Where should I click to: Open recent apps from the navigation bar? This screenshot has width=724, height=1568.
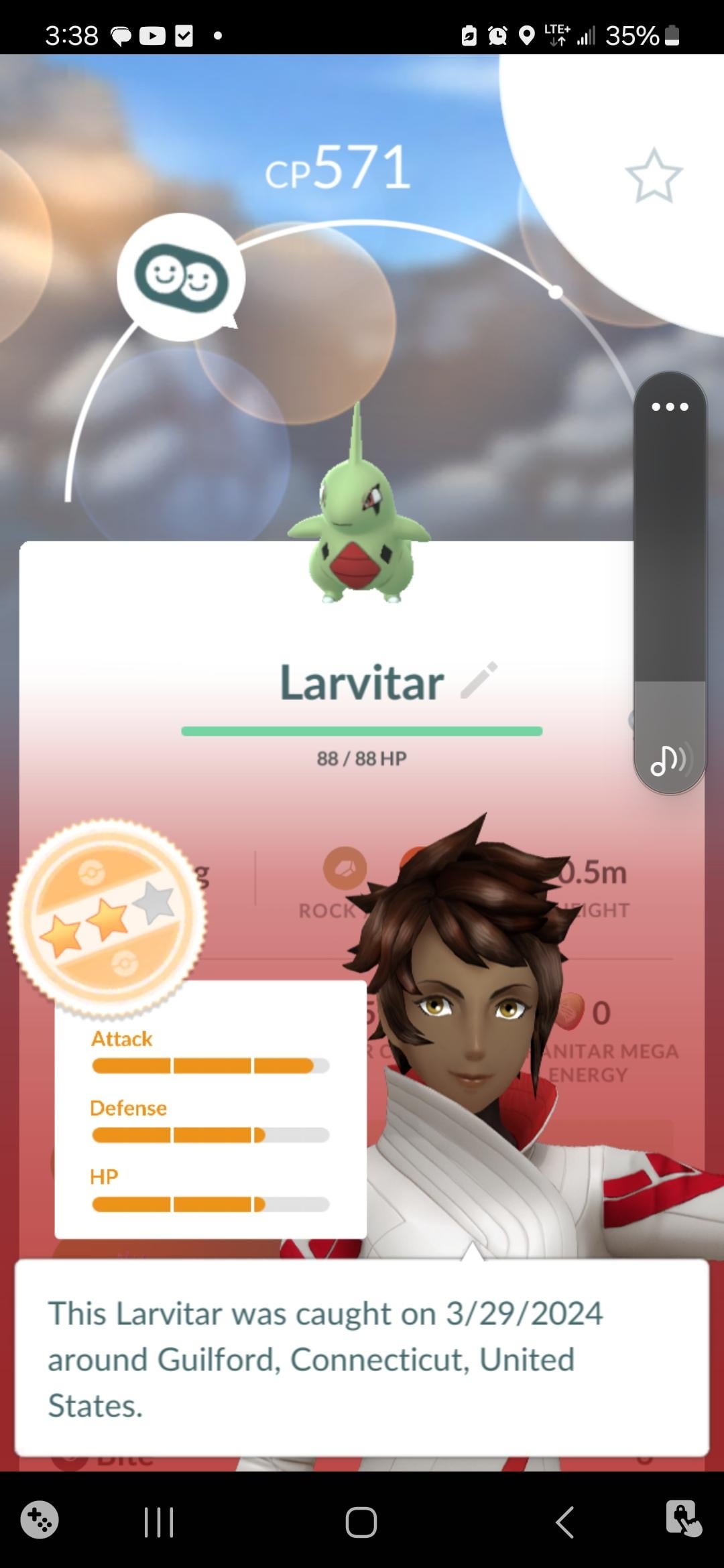(x=159, y=1522)
